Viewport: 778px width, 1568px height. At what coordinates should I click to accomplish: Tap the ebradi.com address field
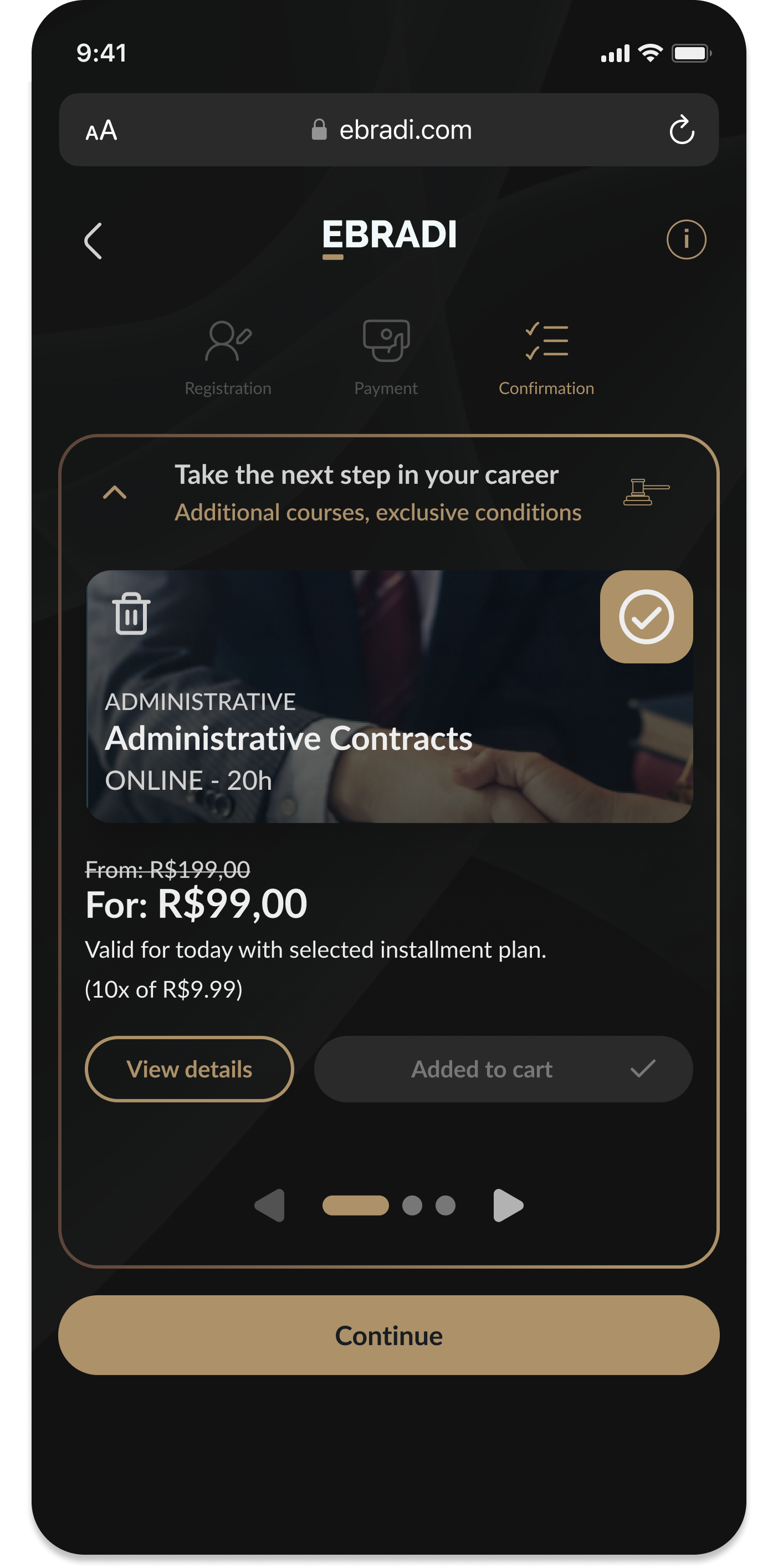(x=389, y=130)
